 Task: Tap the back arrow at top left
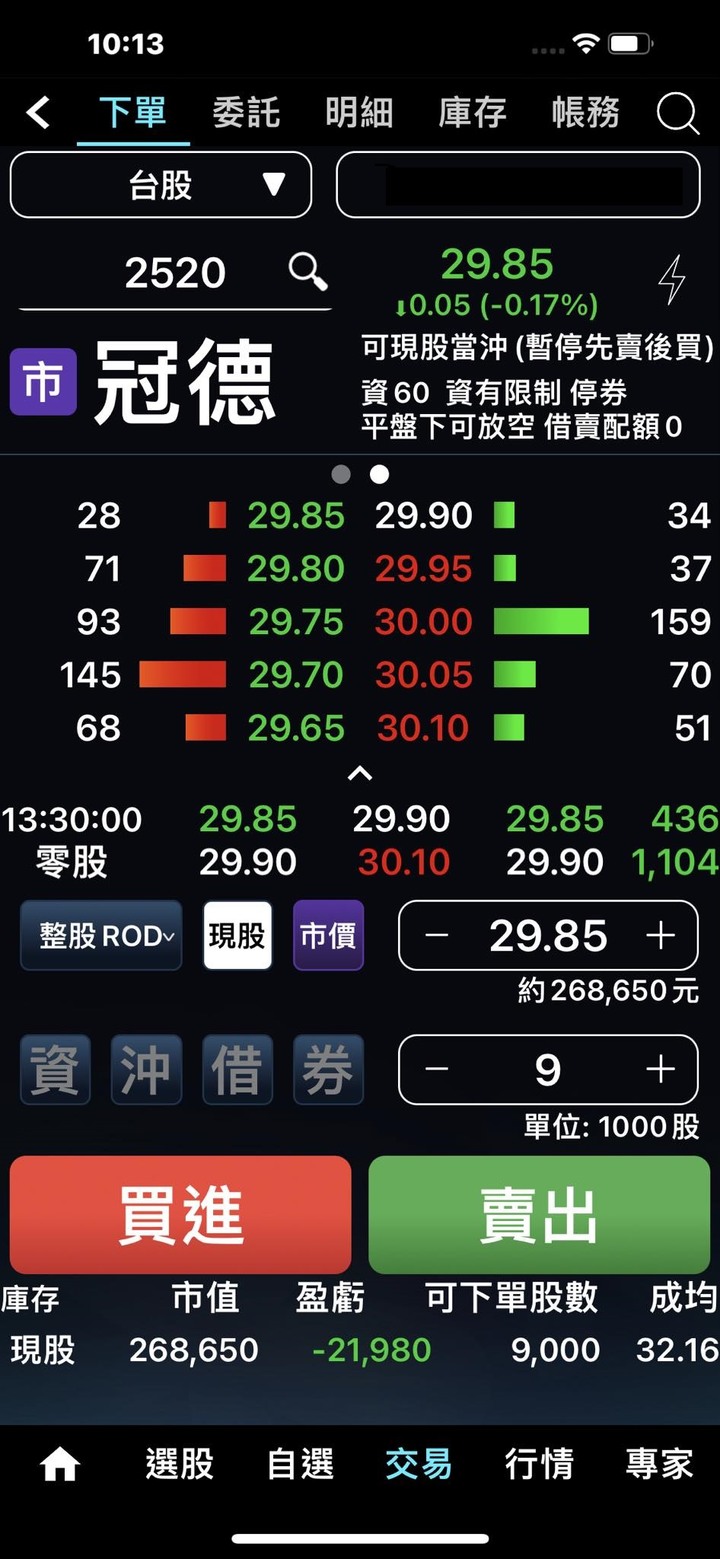pyautogui.click(x=38, y=113)
